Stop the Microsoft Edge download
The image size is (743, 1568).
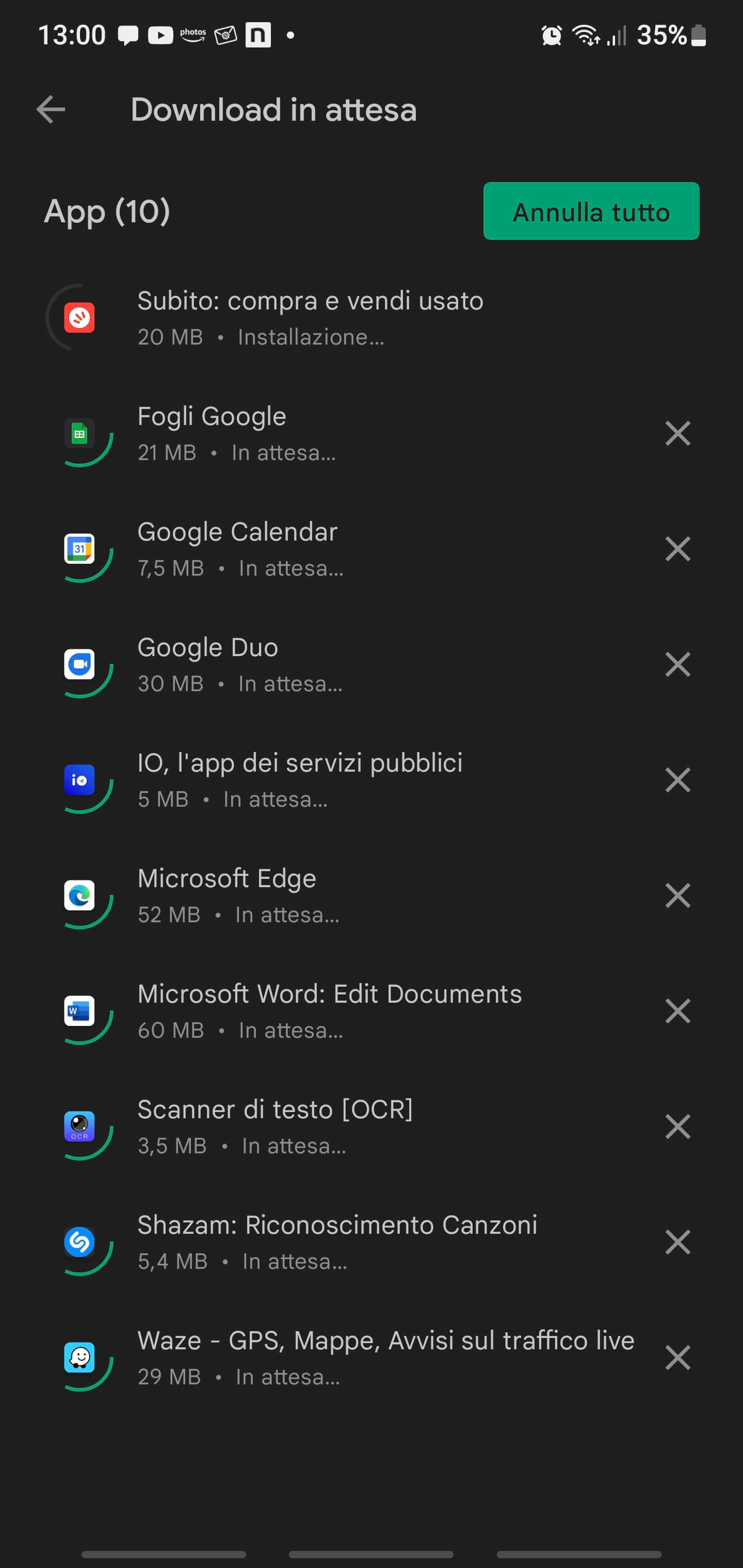(x=677, y=896)
